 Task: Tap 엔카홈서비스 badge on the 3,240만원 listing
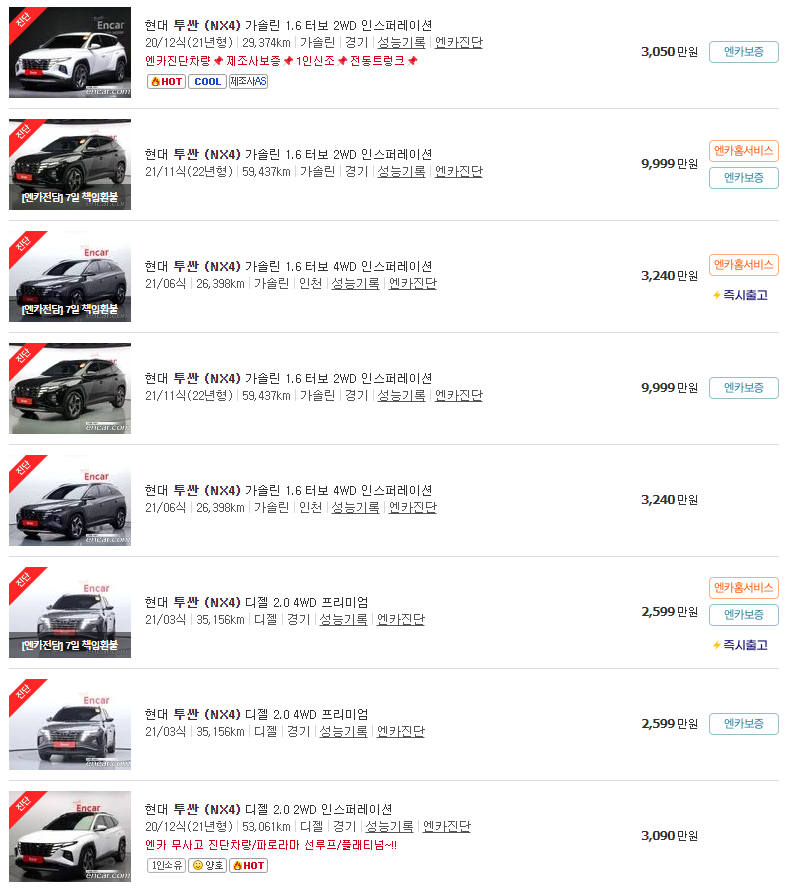point(743,265)
